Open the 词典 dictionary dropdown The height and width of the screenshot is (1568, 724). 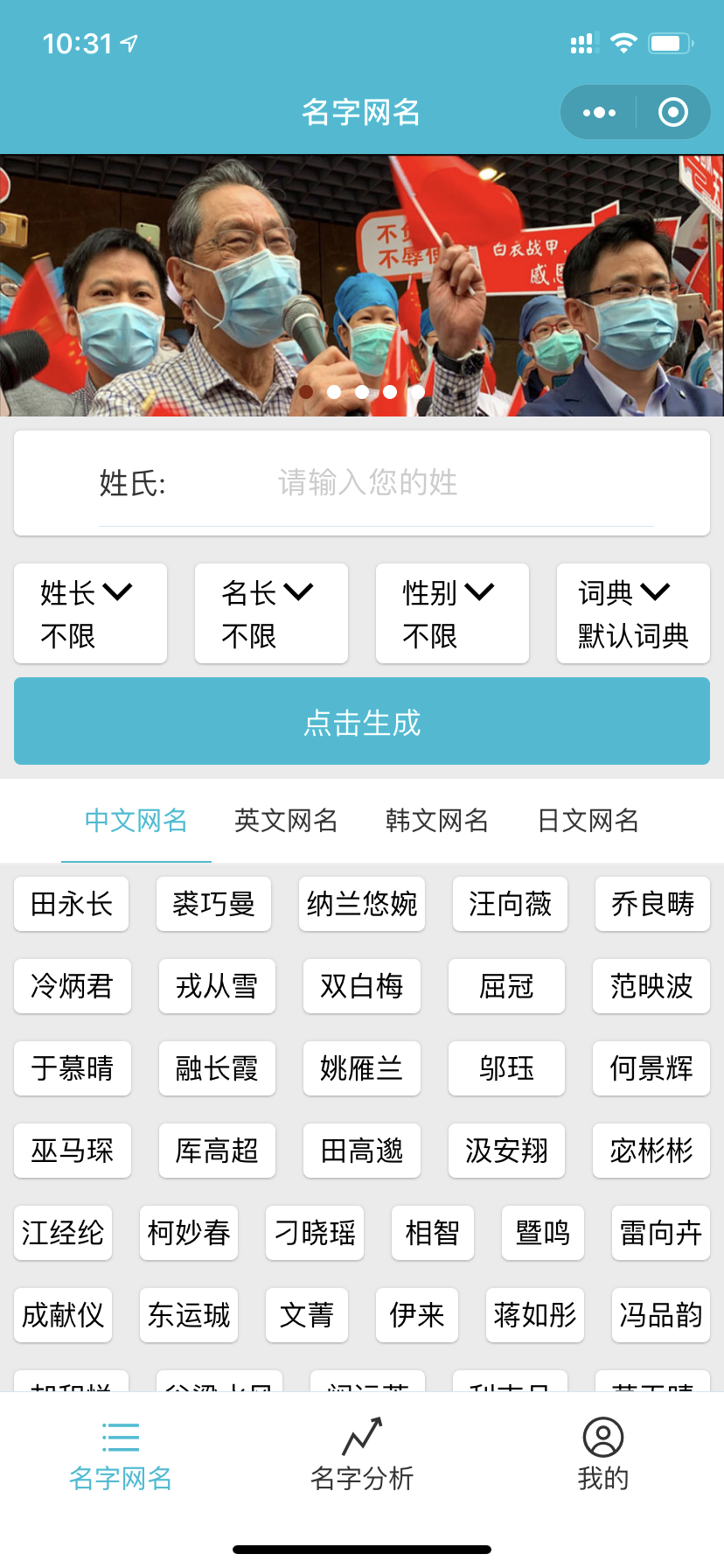click(x=633, y=612)
